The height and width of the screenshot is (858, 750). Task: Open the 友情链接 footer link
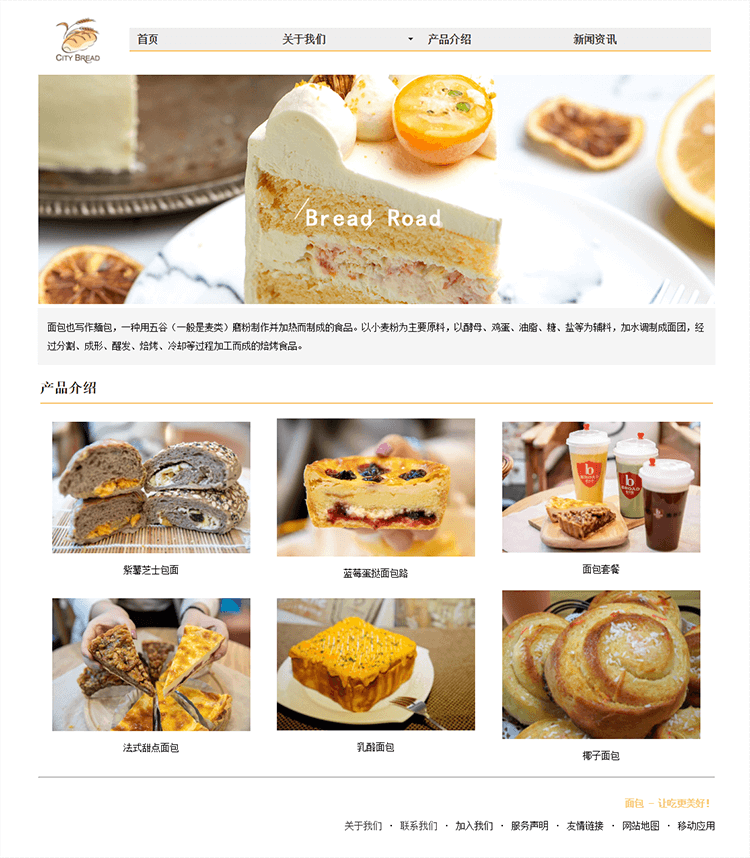[585, 826]
